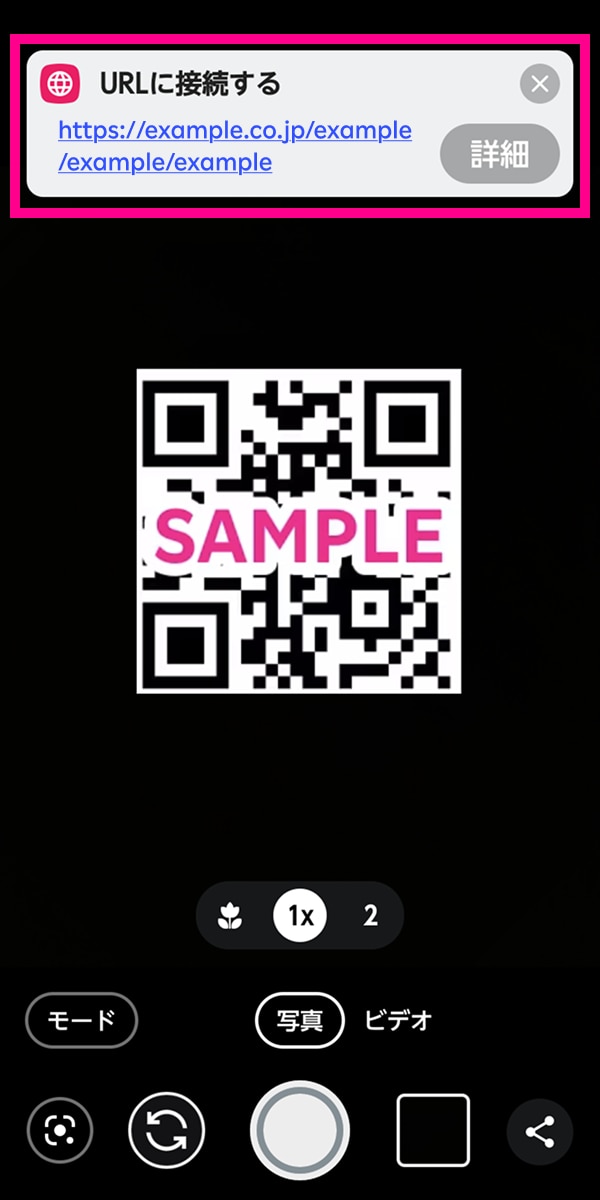Screen dimensions: 600x1200
Task: Switch to macro flower mode
Action: click(x=231, y=916)
